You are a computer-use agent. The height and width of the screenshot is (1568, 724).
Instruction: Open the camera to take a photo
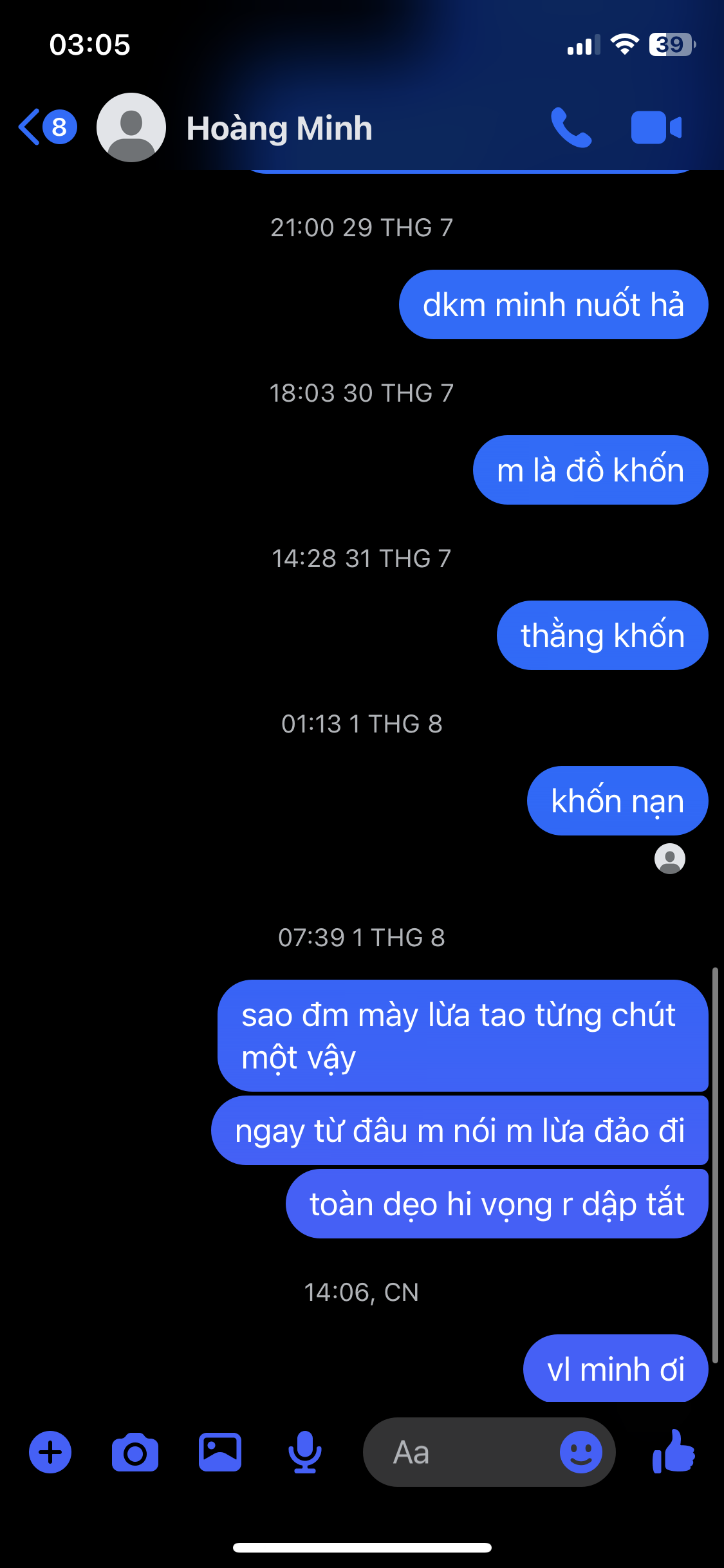[135, 1452]
